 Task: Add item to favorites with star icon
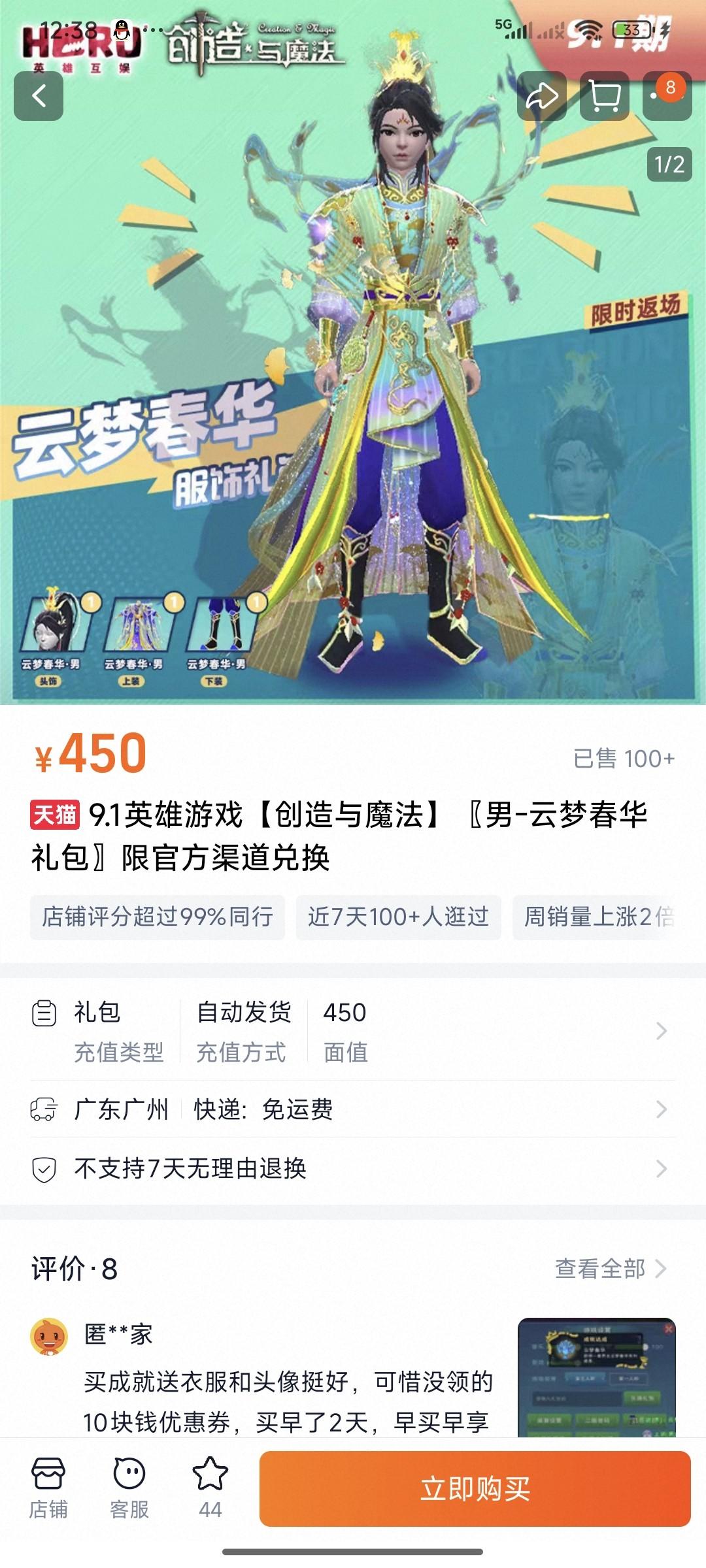coord(210,1488)
